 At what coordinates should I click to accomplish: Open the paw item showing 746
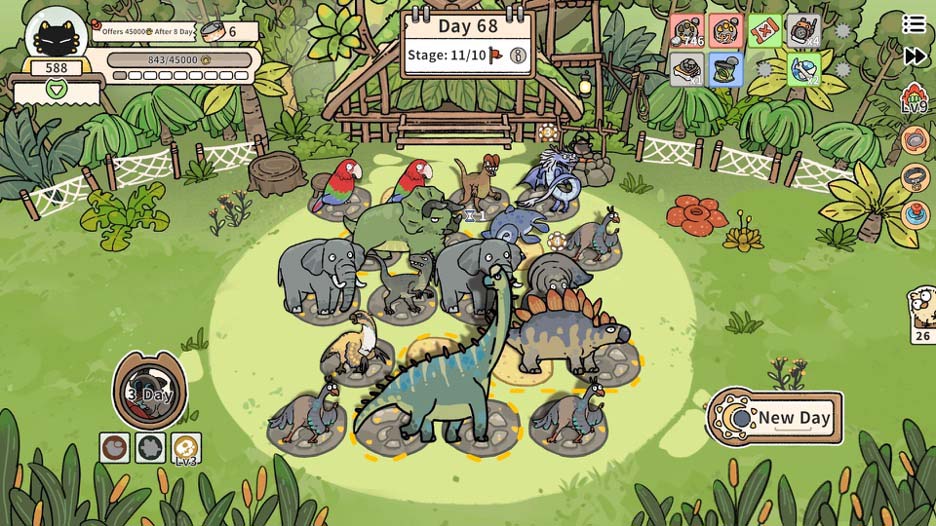687,31
